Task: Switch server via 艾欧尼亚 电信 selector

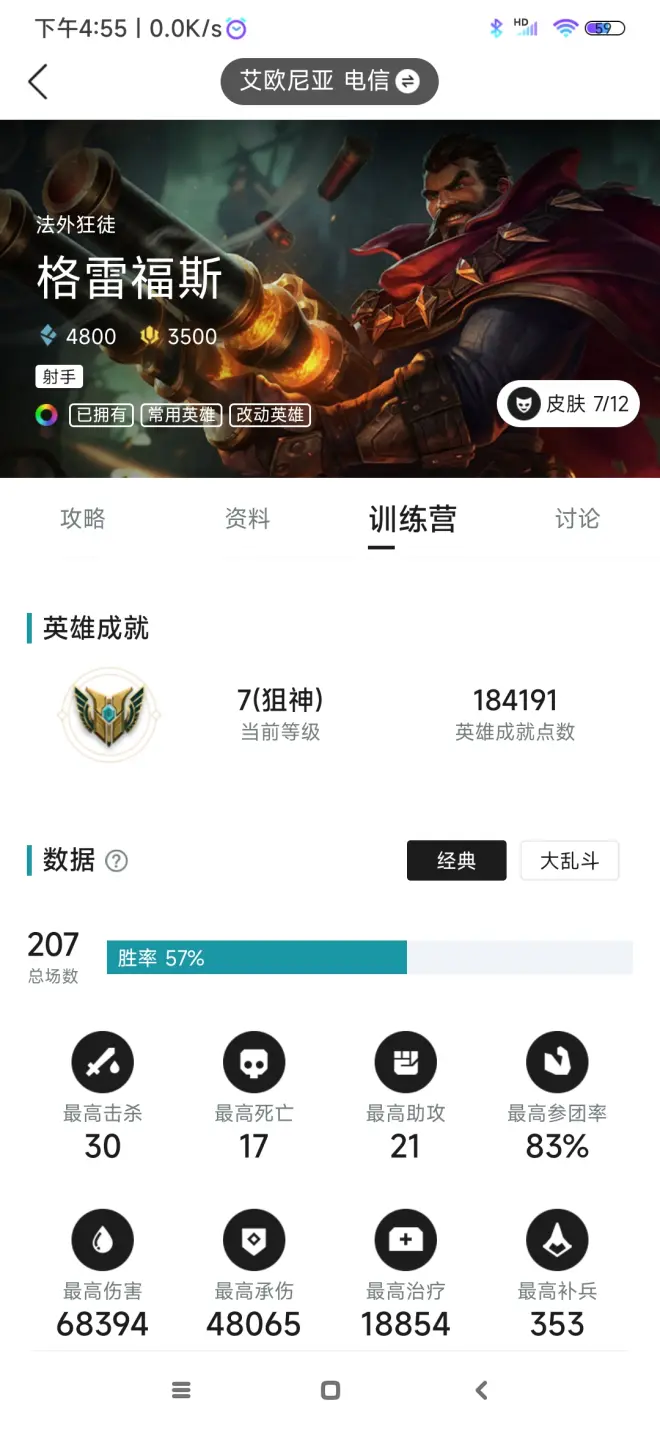Action: tap(329, 81)
